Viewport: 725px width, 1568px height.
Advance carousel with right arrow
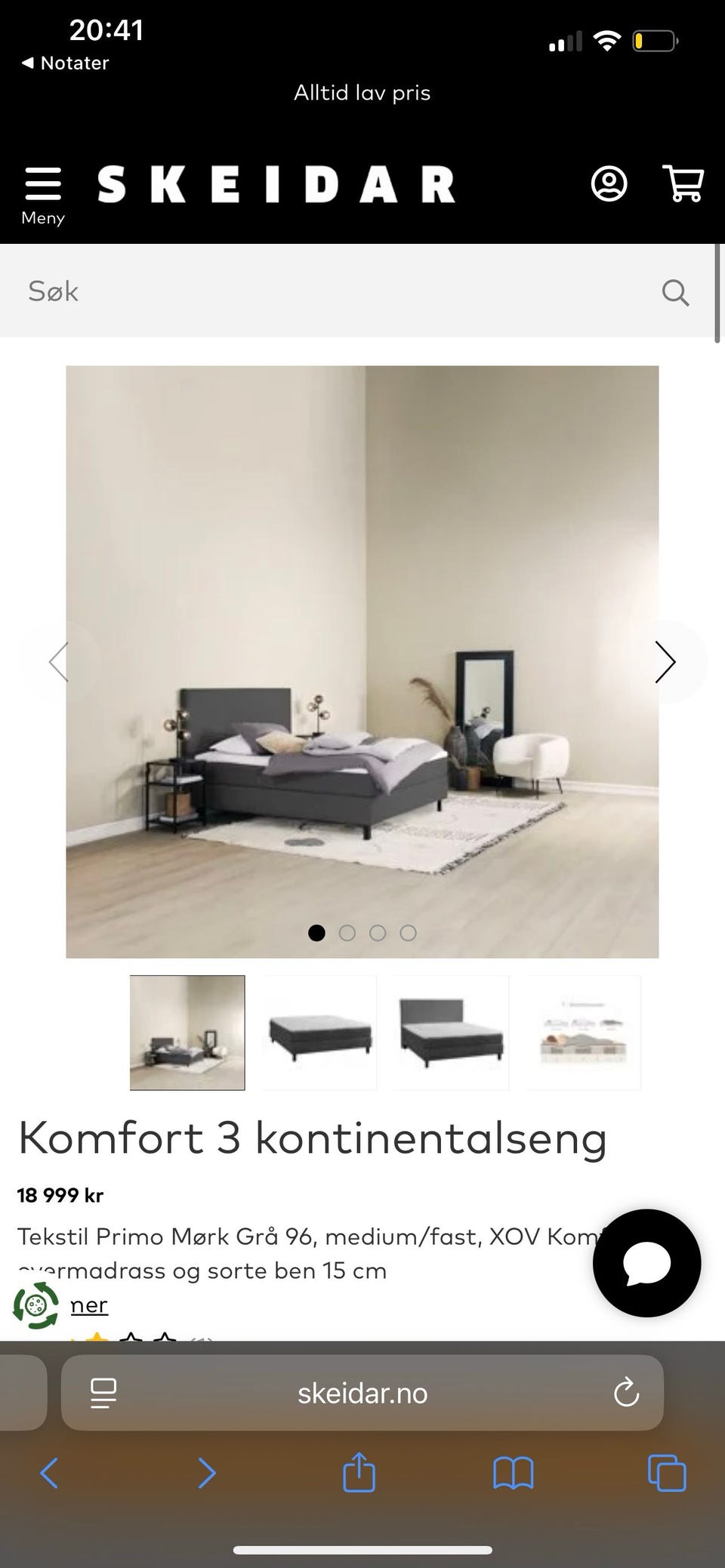pyautogui.click(x=665, y=661)
